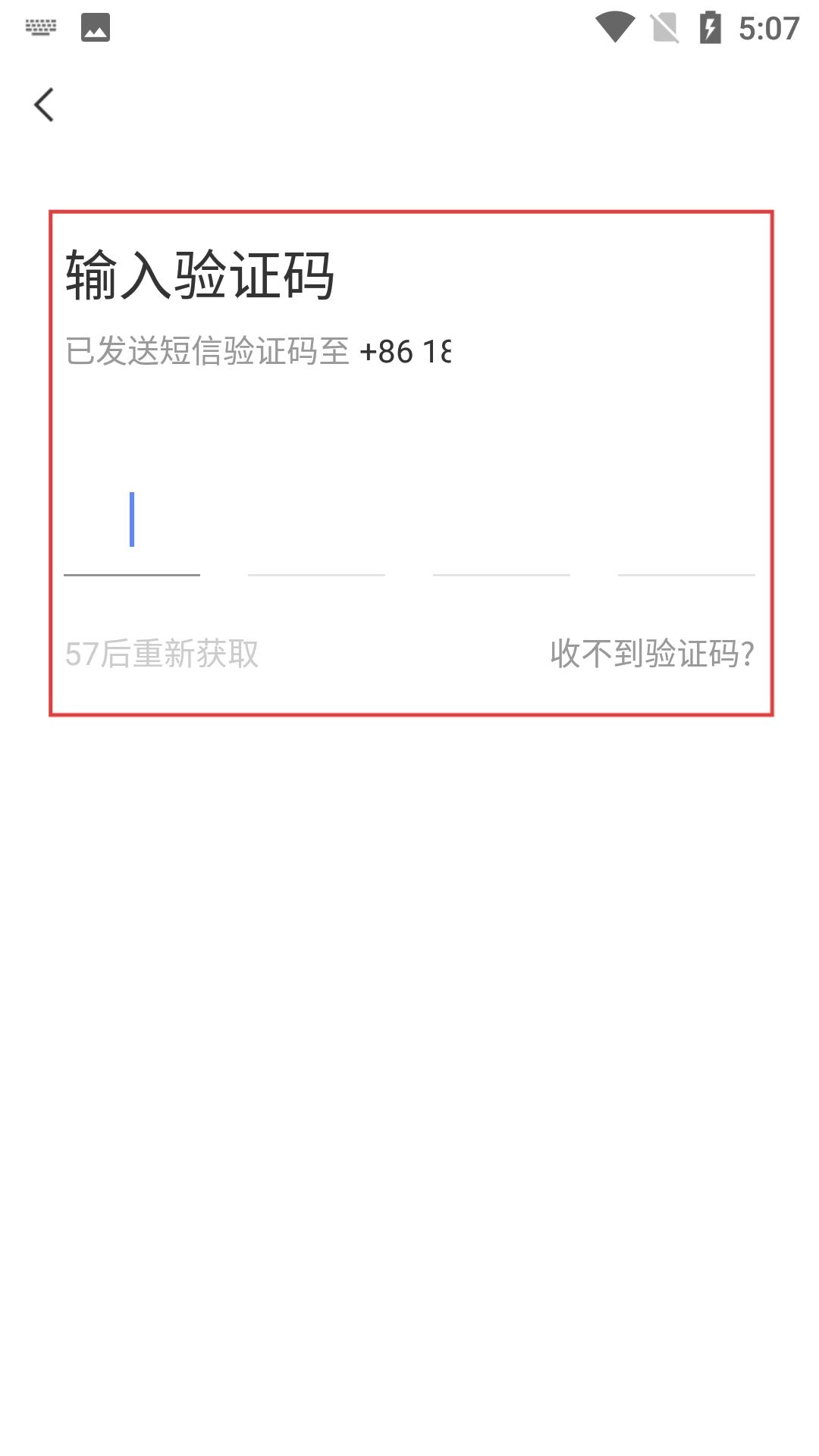Tap the fourth verification code digit field
This screenshot has height=1456, width=819.
click(x=686, y=531)
